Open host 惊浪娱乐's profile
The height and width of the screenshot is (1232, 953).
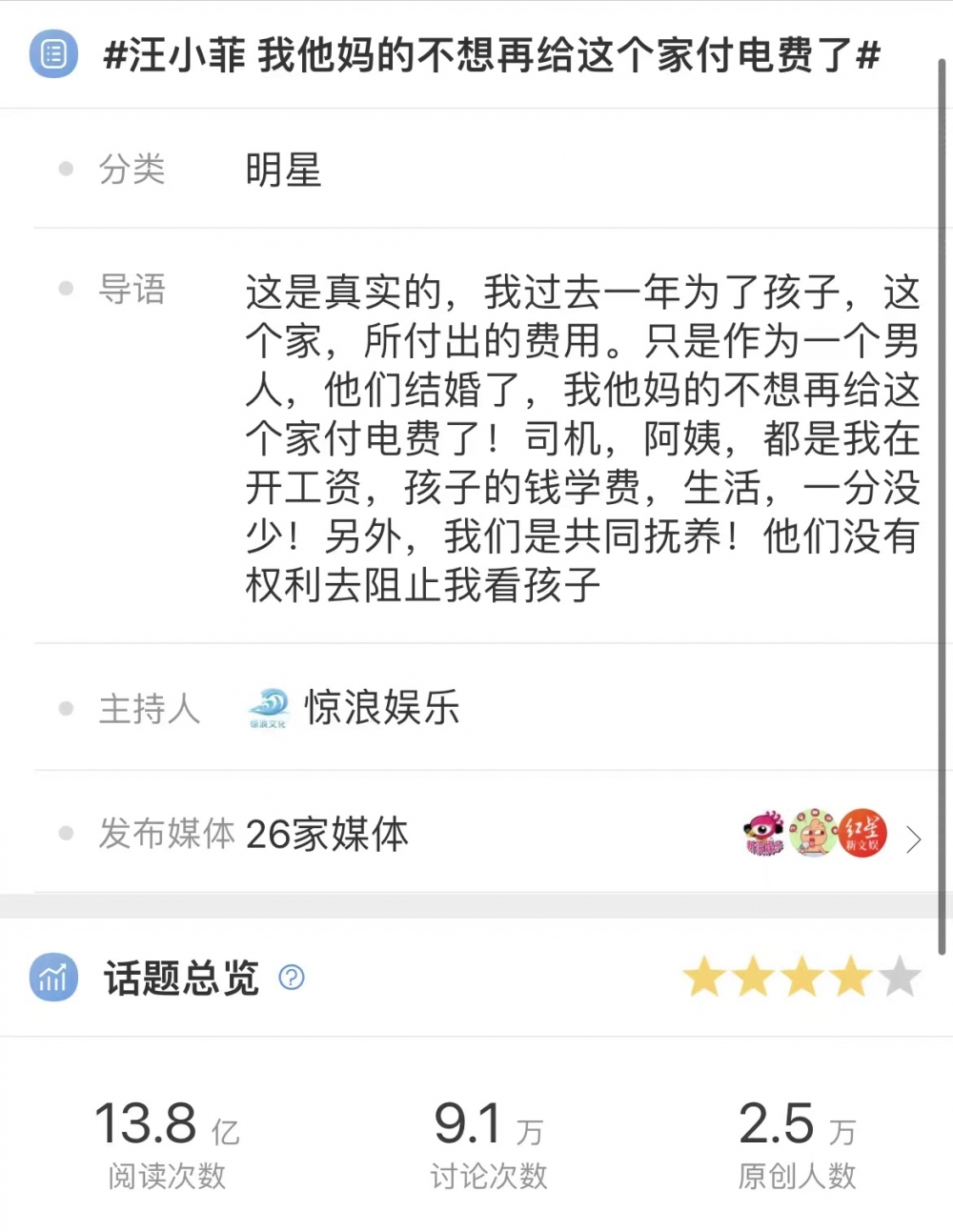tap(380, 708)
